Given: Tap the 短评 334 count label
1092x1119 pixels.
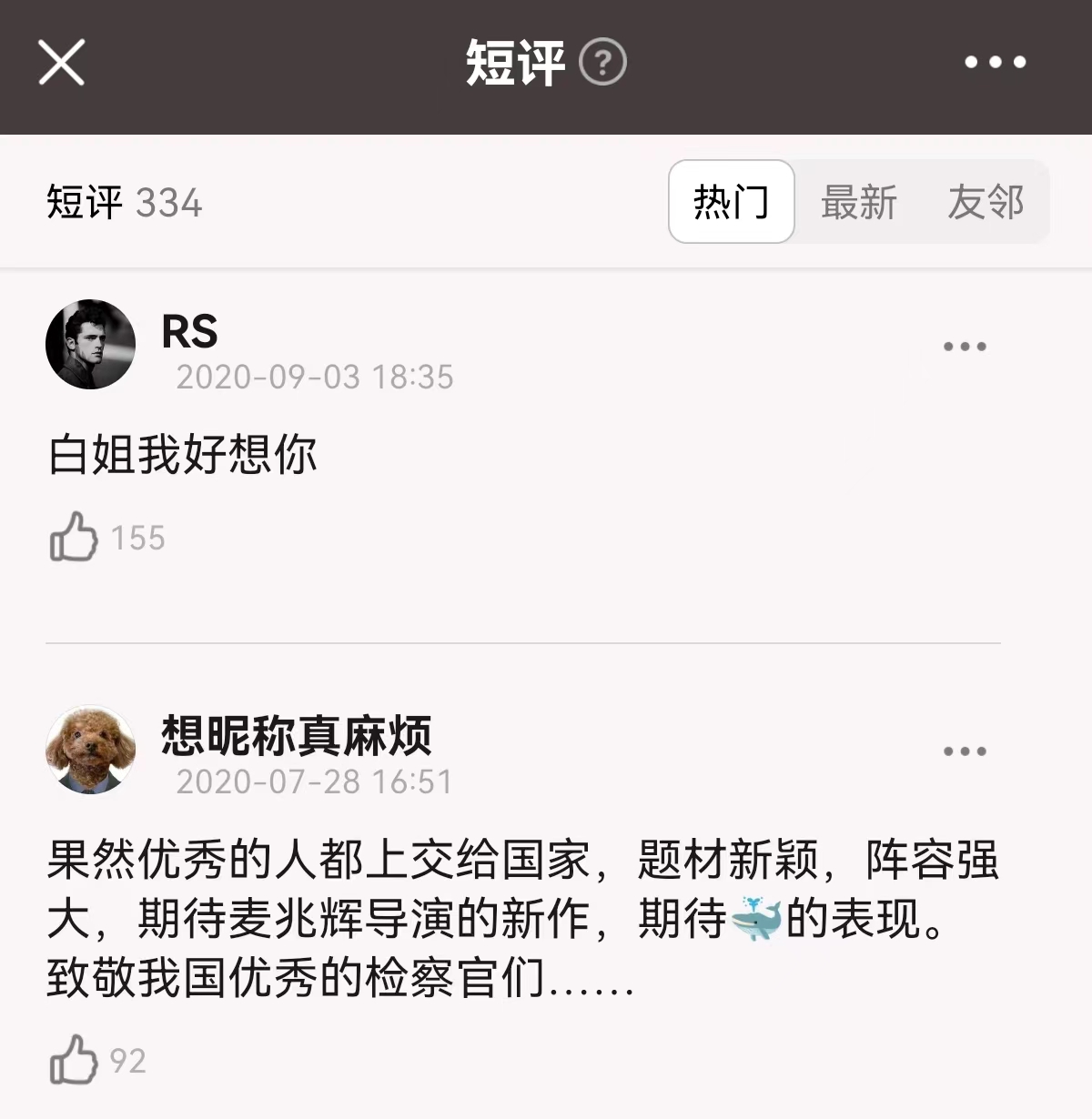Looking at the screenshot, I should [x=124, y=202].
